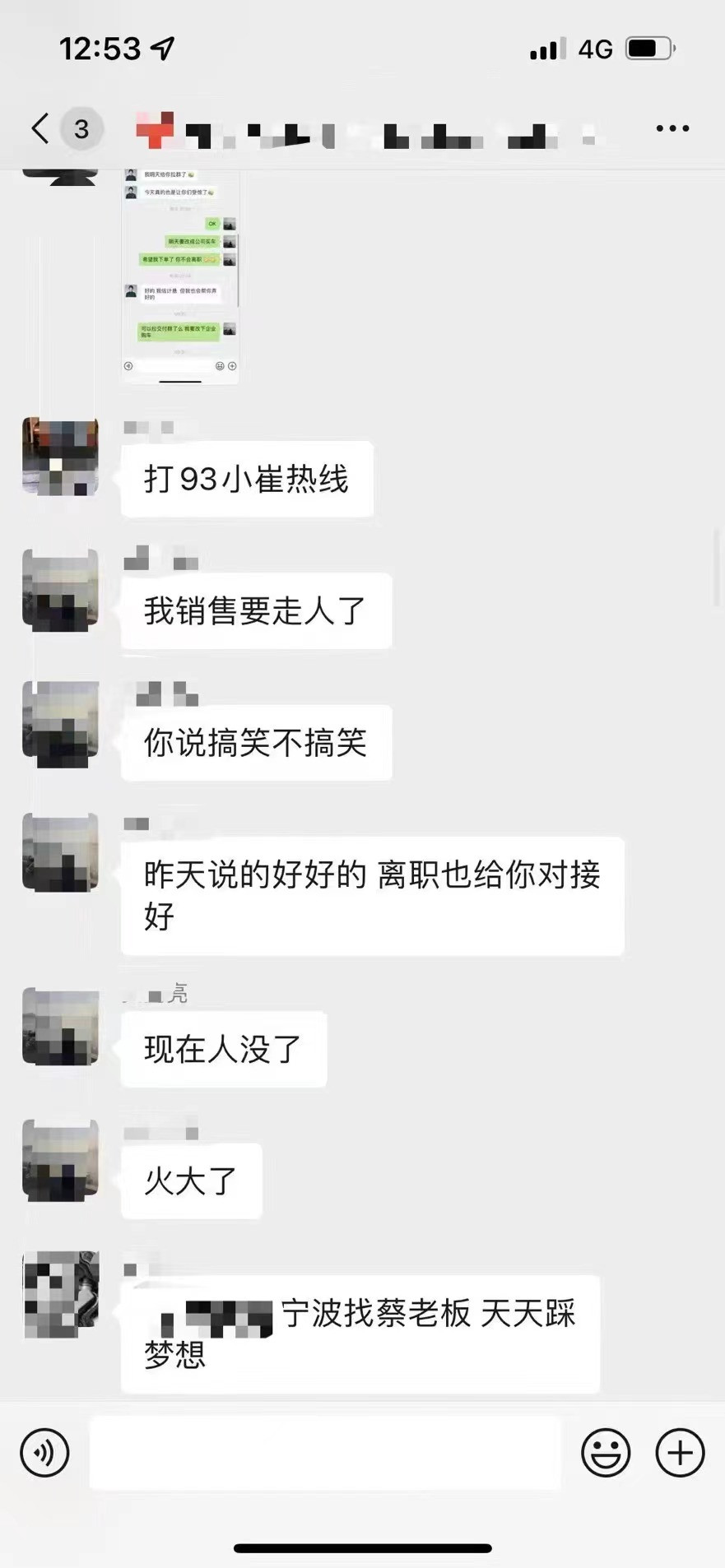Open avatar beside 我销售要走人了 message
This screenshot has height=1568, width=725.
click(x=60, y=590)
